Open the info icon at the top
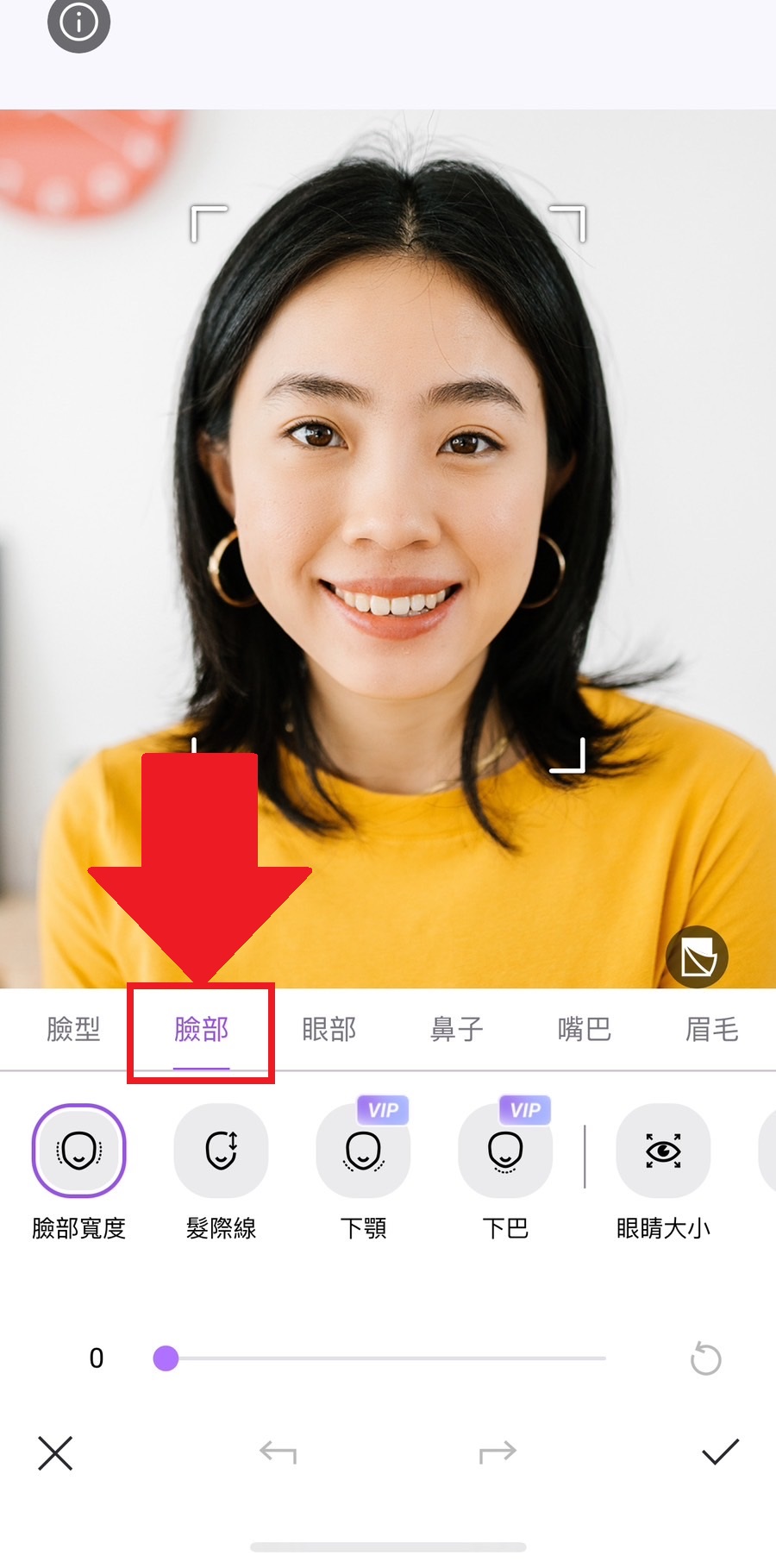 coord(78,23)
